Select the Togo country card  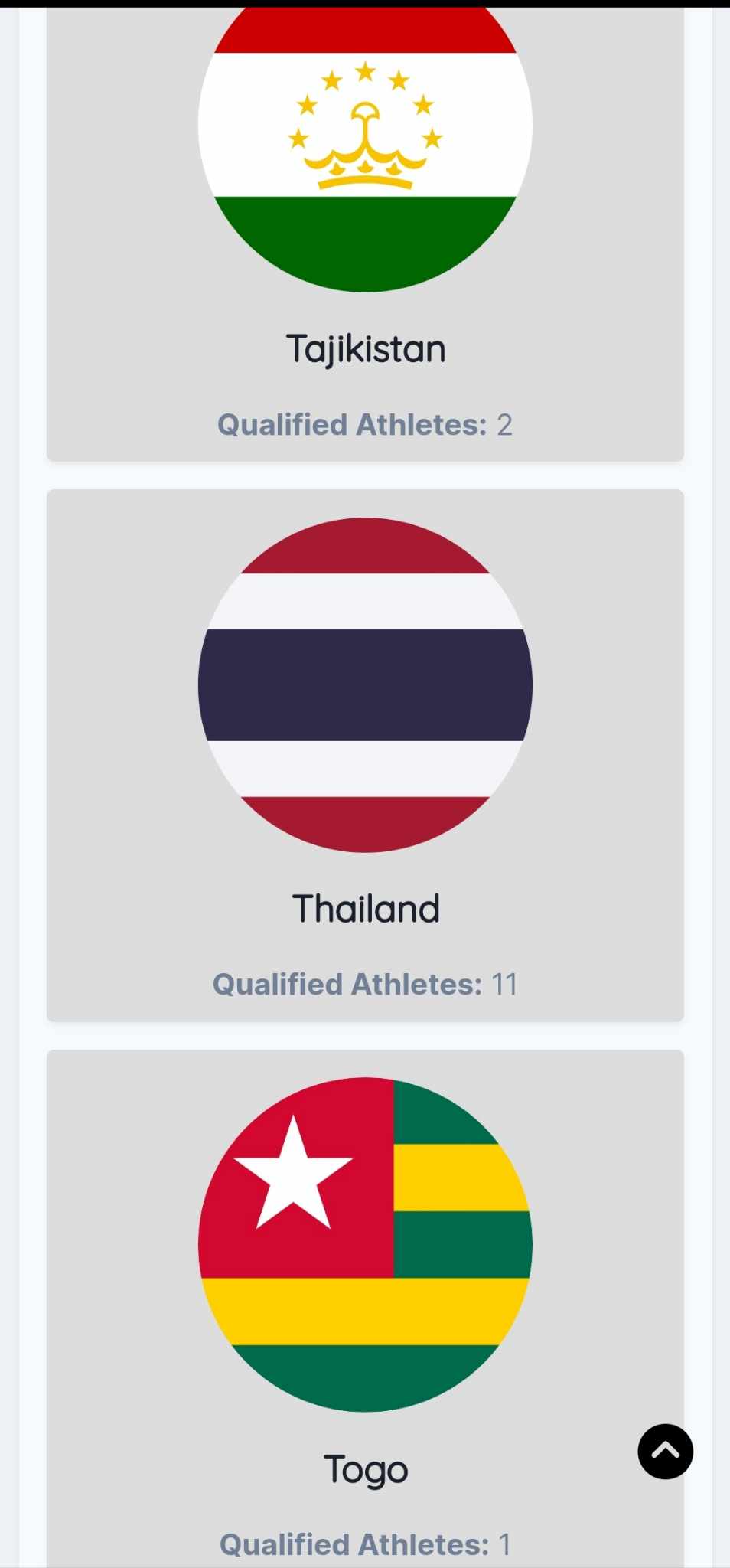pos(365,1308)
